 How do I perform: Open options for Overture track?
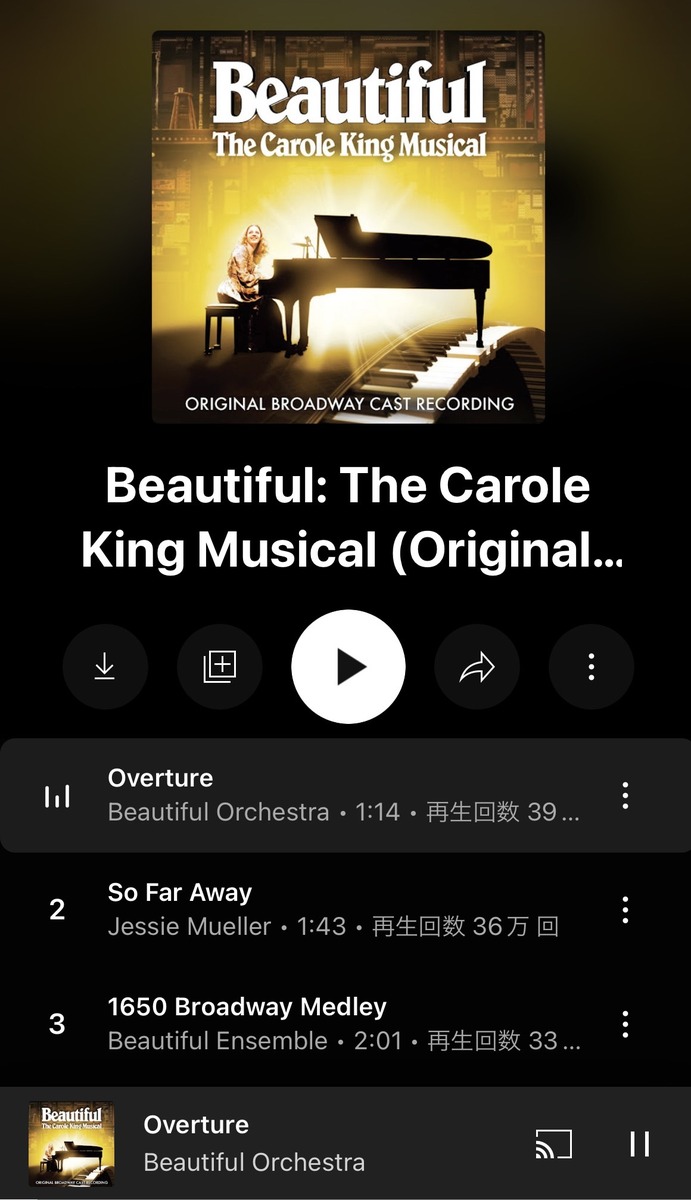pyautogui.click(x=625, y=795)
